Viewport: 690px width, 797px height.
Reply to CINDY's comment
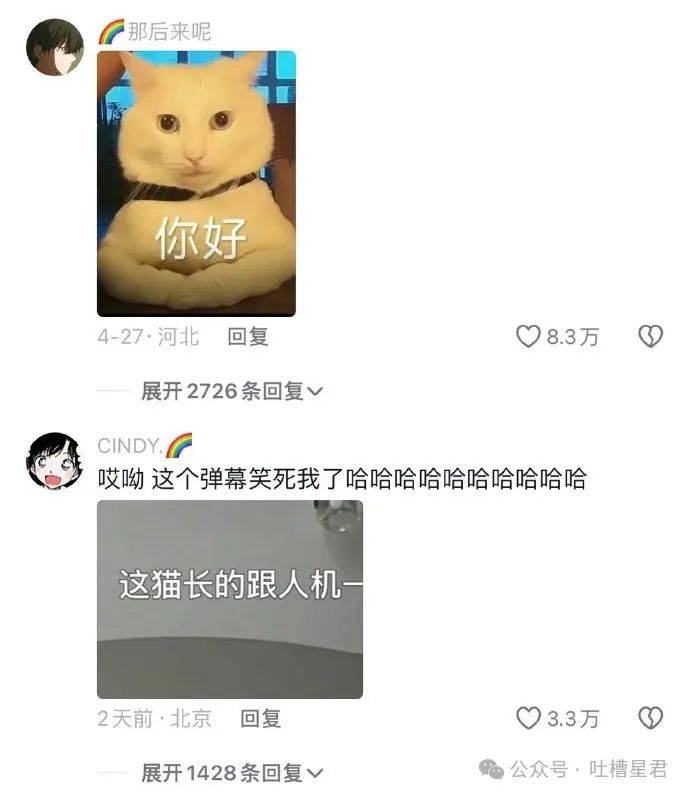261,717
